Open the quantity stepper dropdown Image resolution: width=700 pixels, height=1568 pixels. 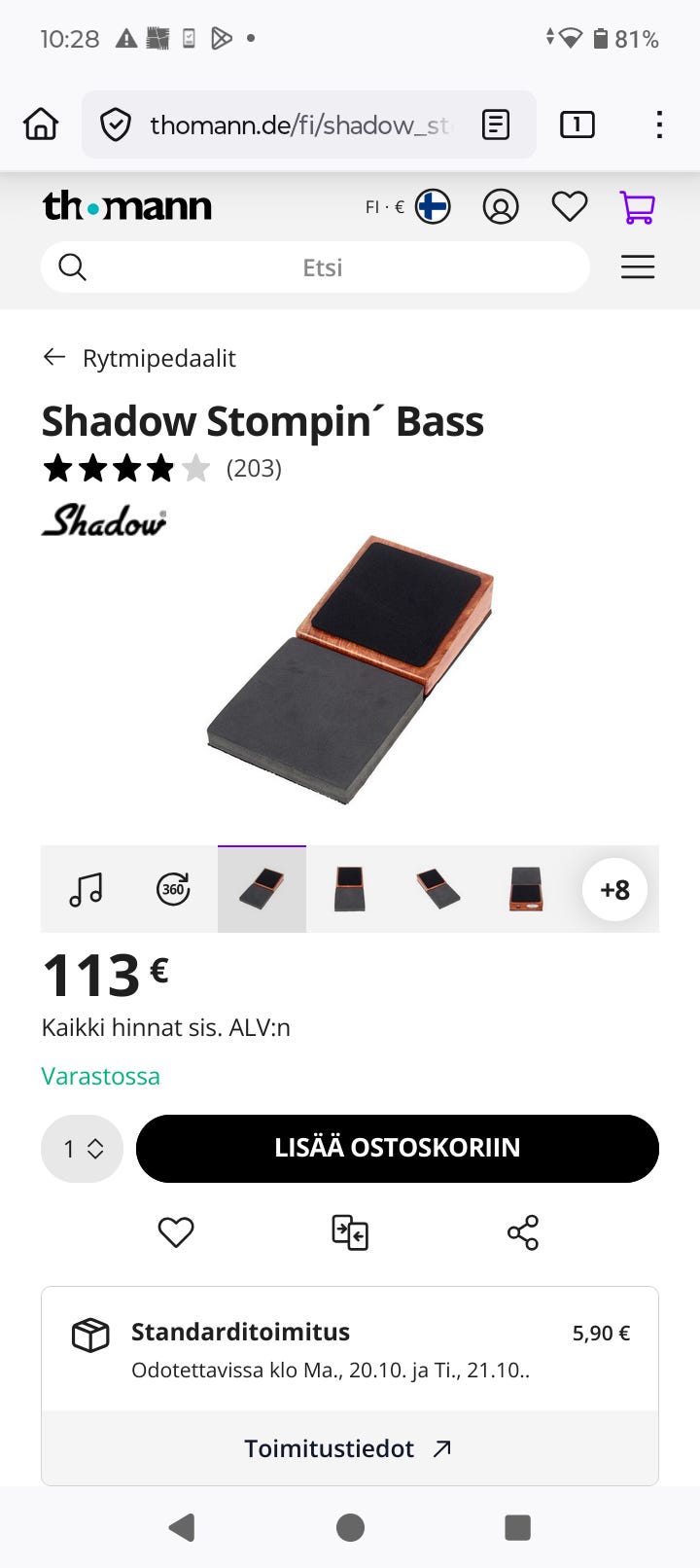click(82, 1149)
